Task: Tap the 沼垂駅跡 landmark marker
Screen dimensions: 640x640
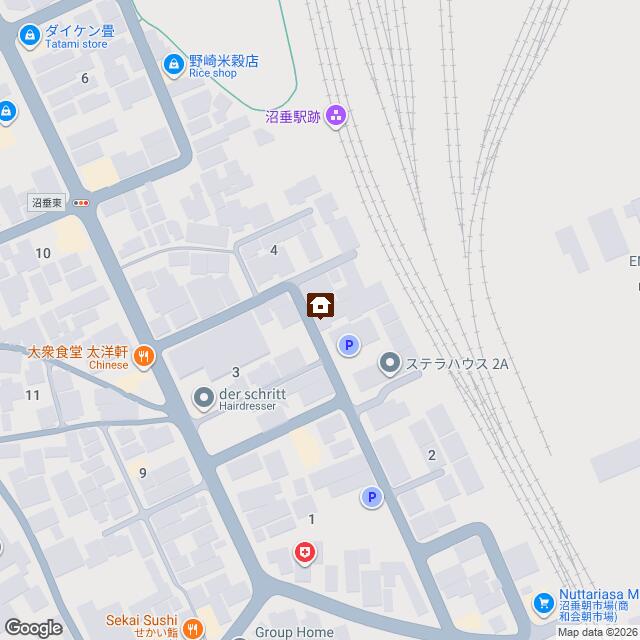Action: click(x=335, y=116)
